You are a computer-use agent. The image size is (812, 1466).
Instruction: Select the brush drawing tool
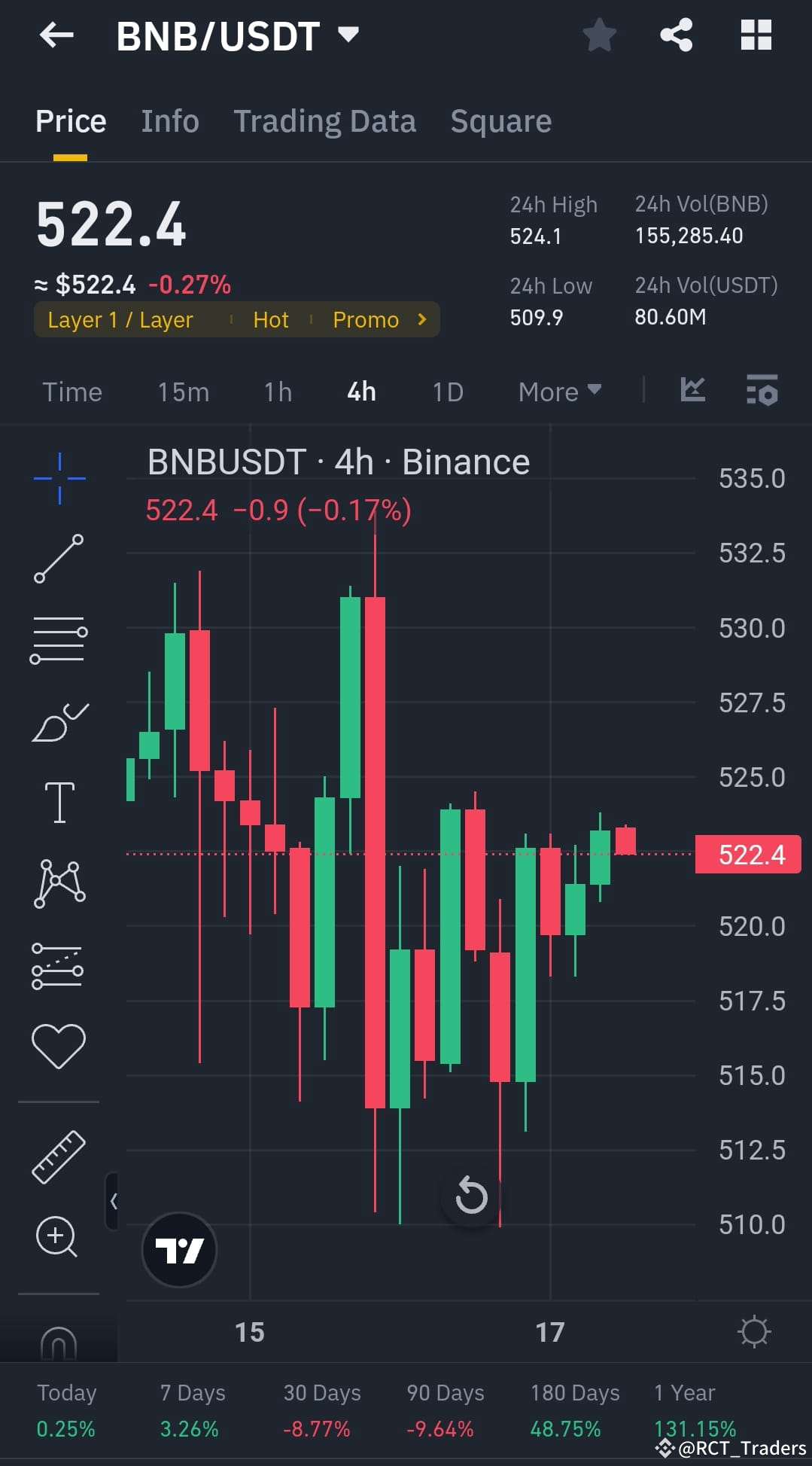coord(59,721)
